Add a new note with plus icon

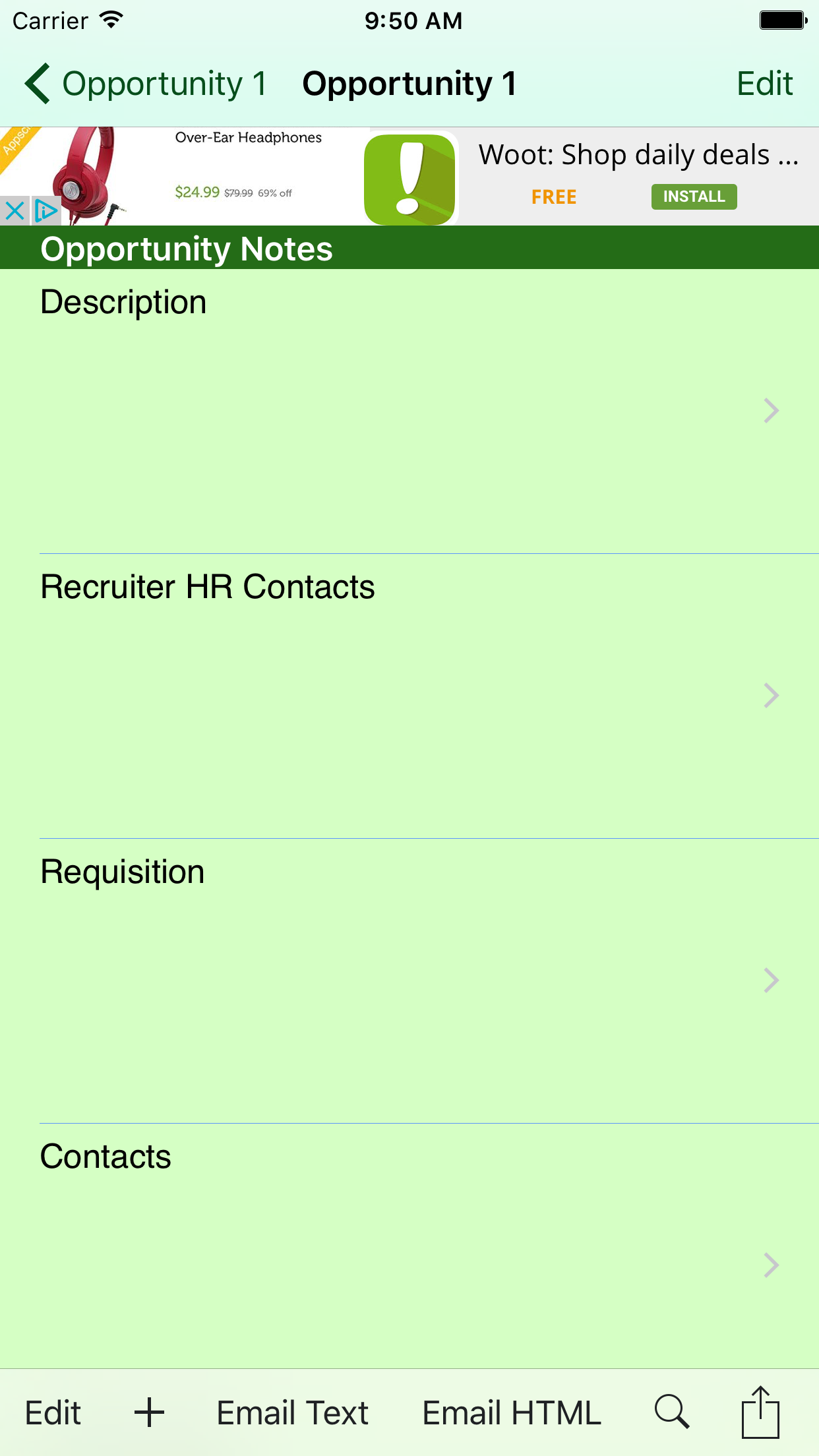150,1413
